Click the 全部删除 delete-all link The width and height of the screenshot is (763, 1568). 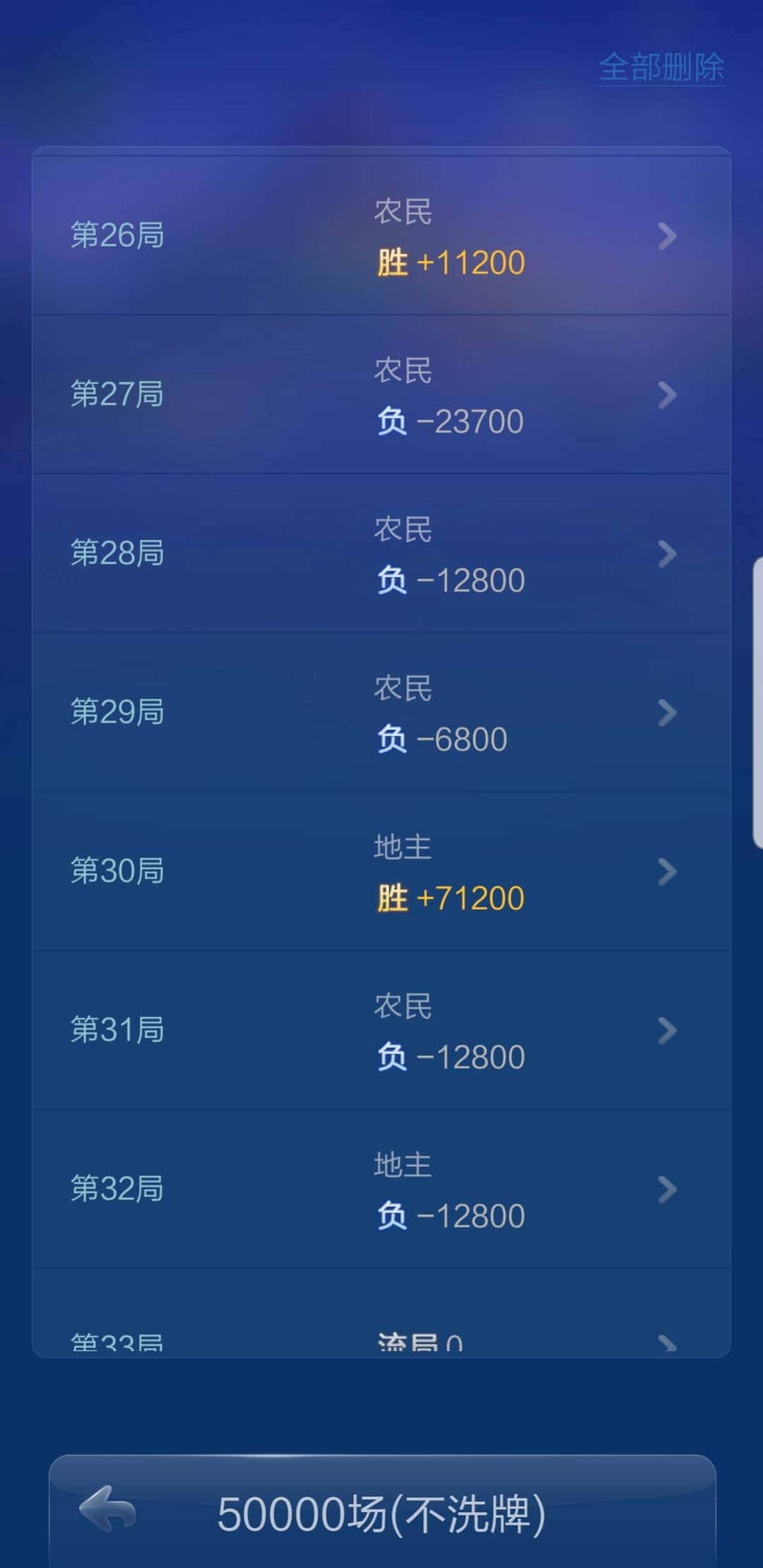661,67
